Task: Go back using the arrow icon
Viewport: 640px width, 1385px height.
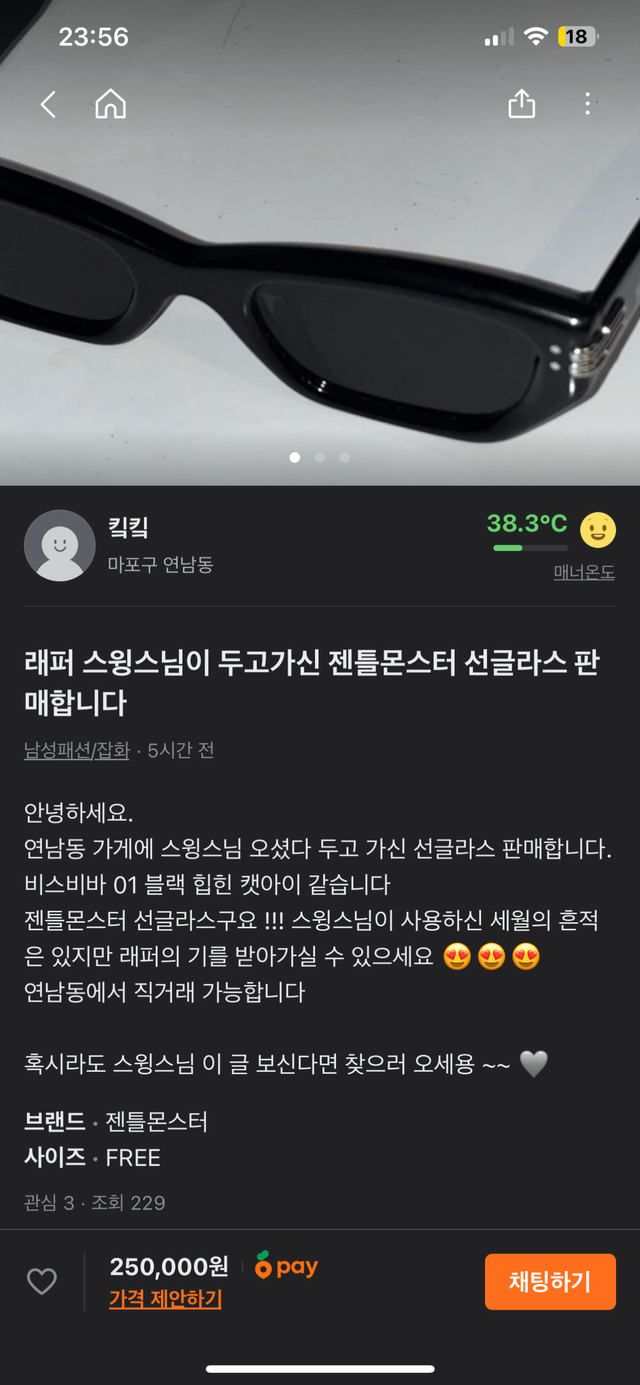Action: [48, 104]
